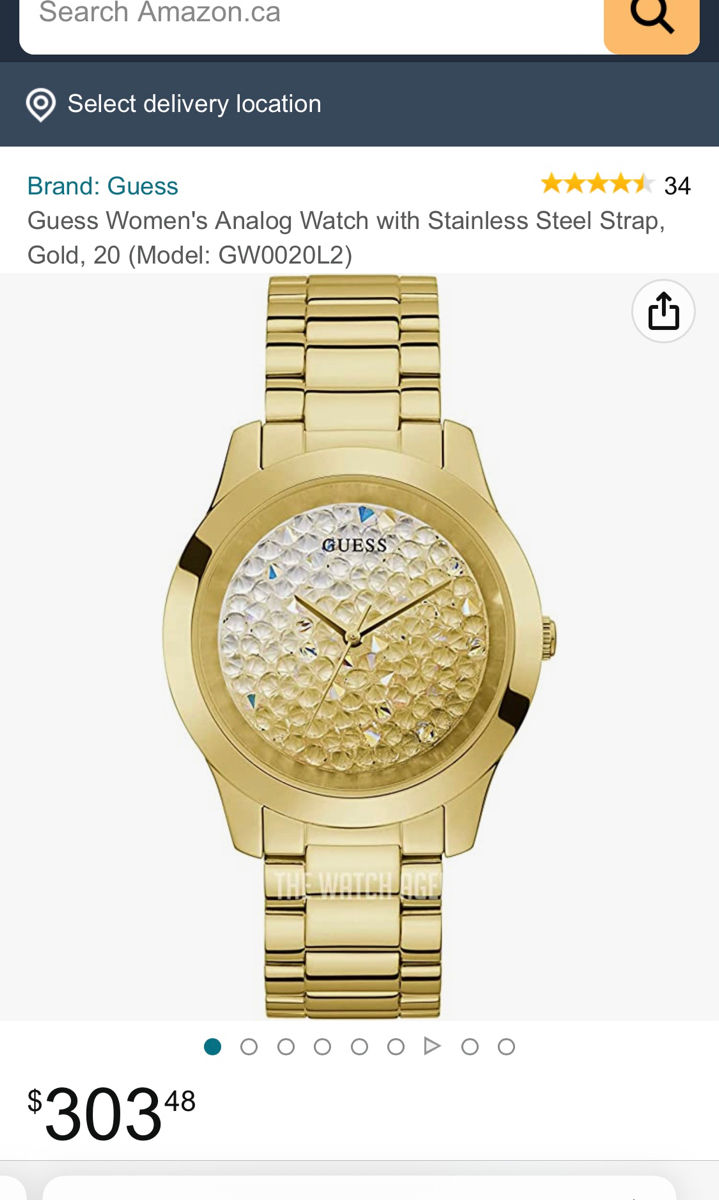Viewport: 719px width, 1200px height.
Task: Share this Guess watch product
Action: click(x=663, y=312)
